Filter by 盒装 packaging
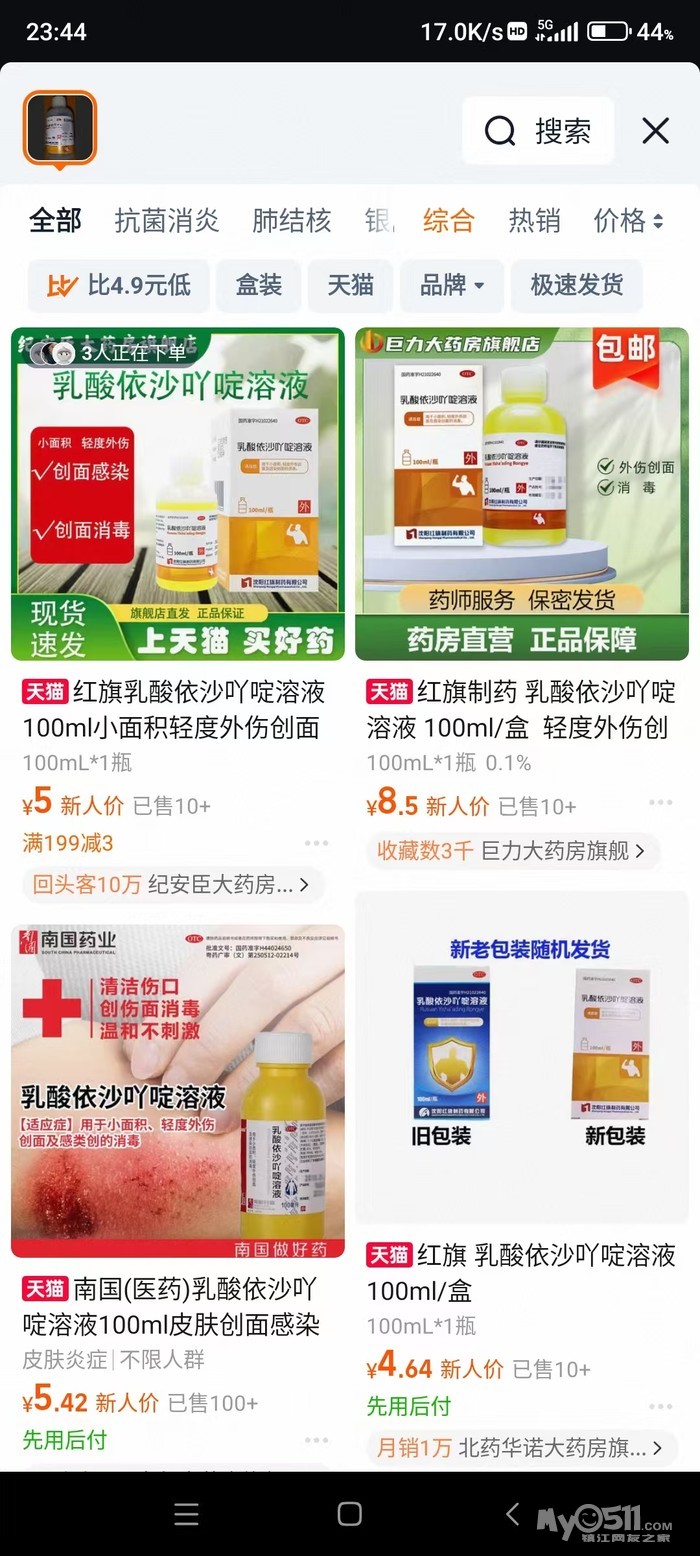Image resolution: width=700 pixels, height=1556 pixels. point(259,285)
